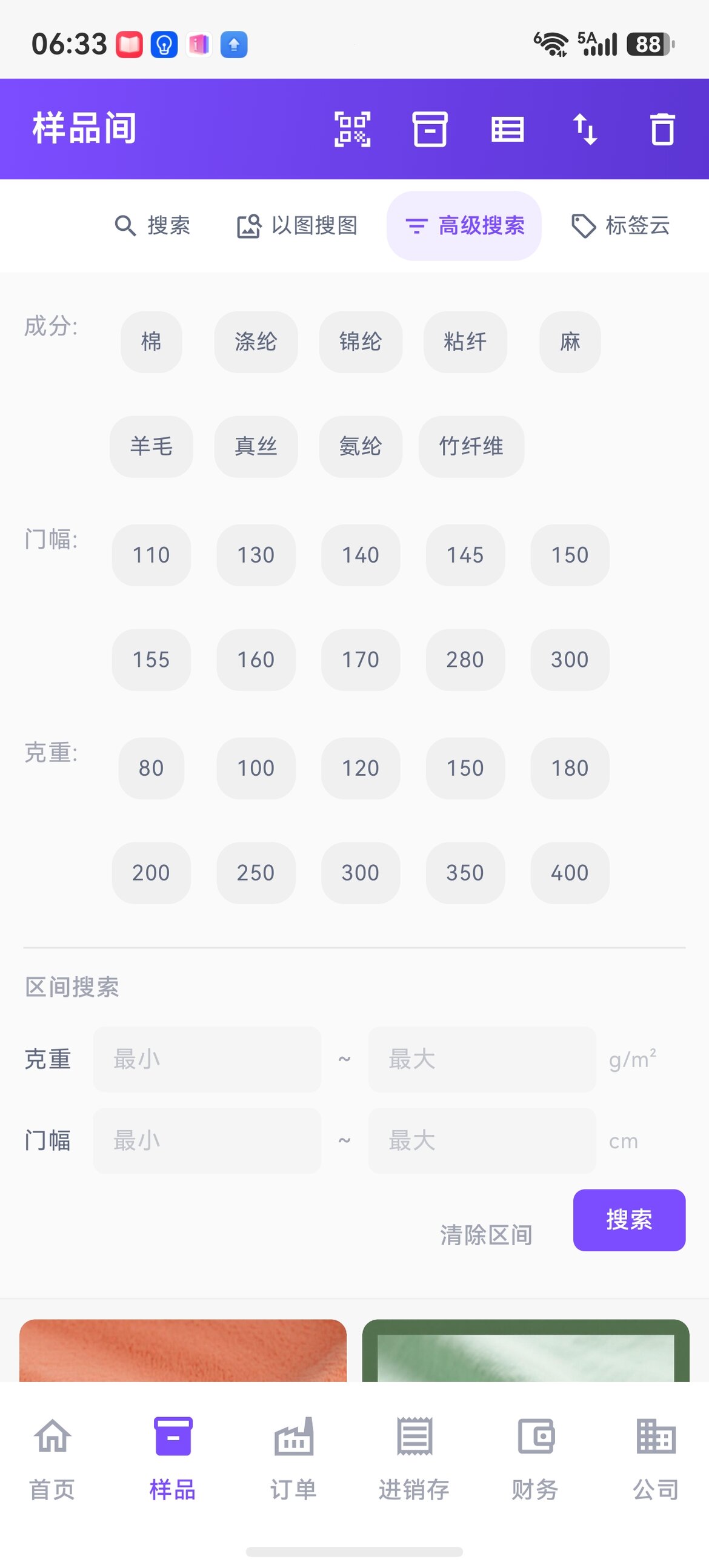Select 150 under the 门幅 filters

570,555
